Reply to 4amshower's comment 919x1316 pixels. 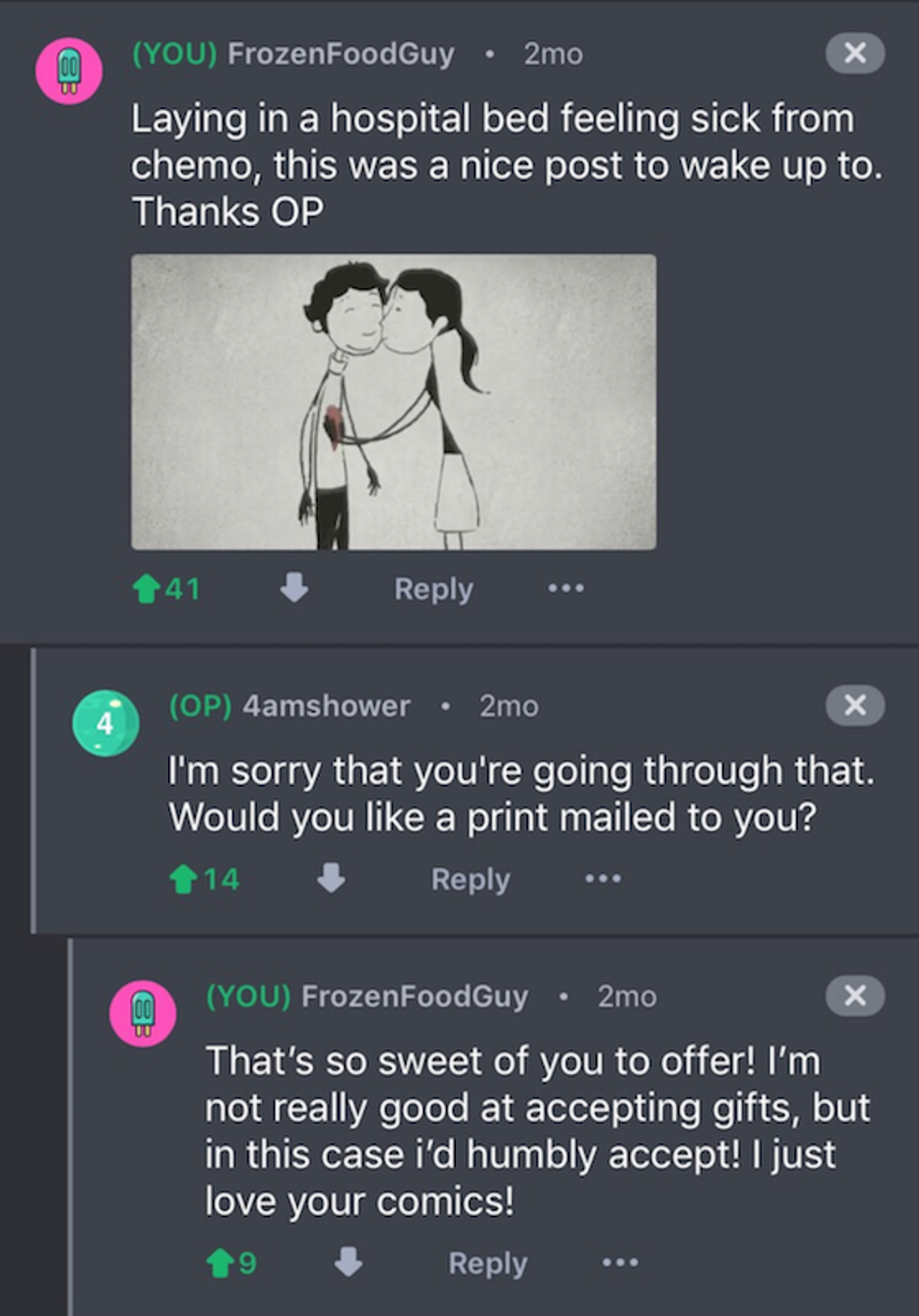point(470,879)
